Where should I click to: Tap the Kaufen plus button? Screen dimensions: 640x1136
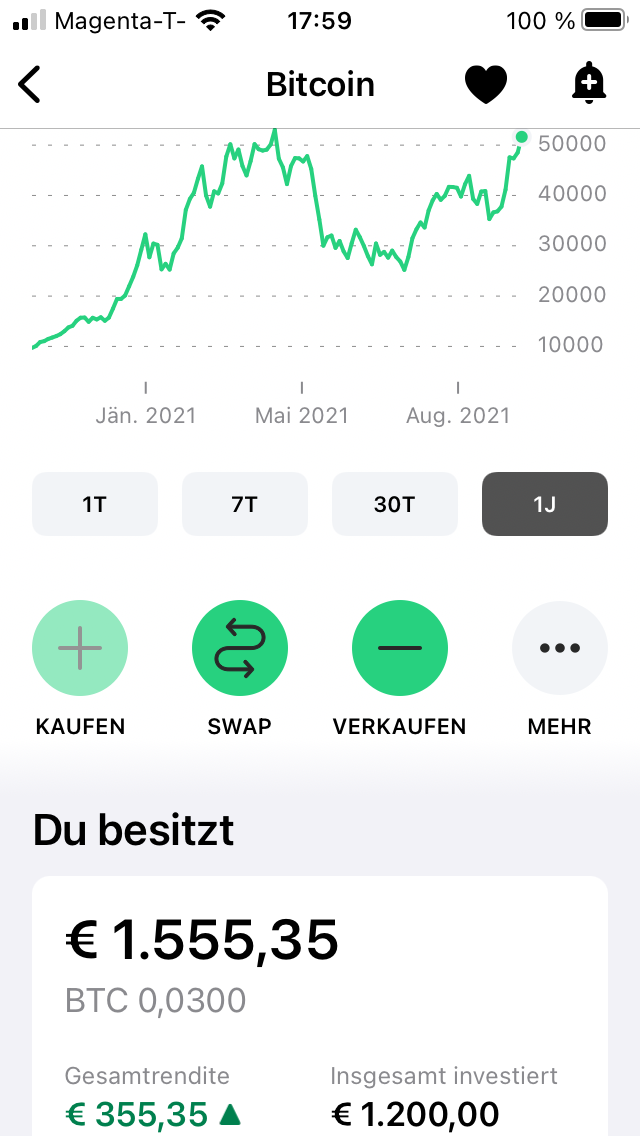coord(80,648)
